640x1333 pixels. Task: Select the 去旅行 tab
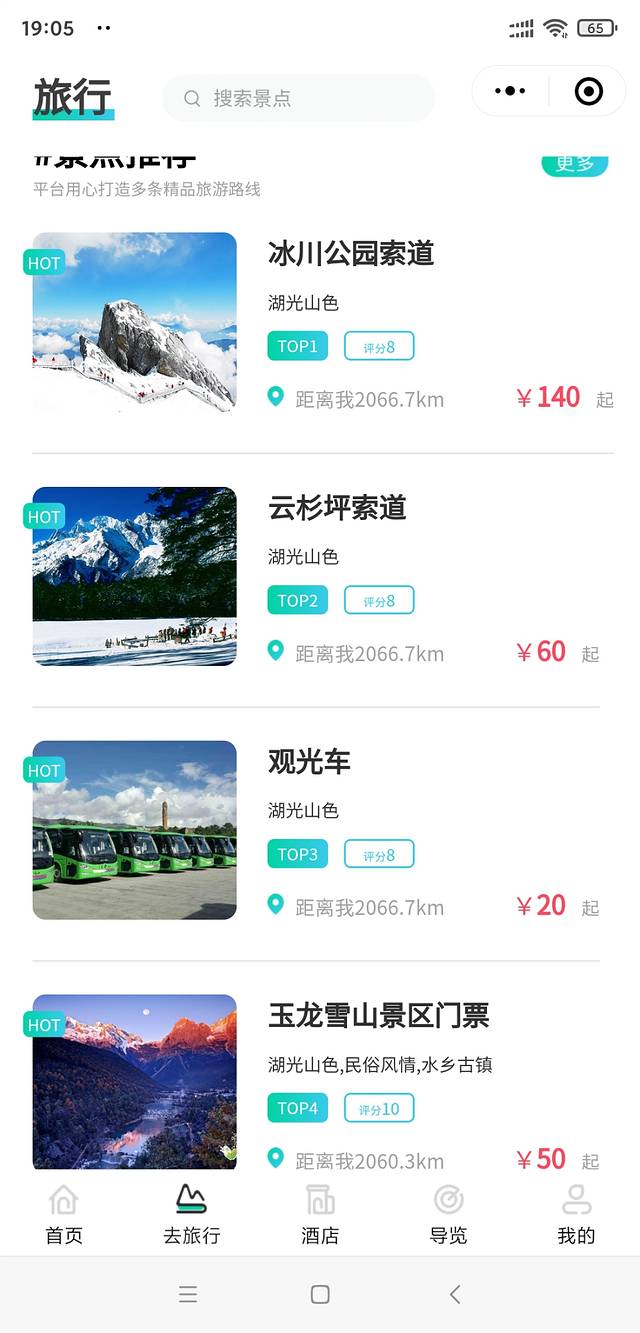pos(191,1214)
